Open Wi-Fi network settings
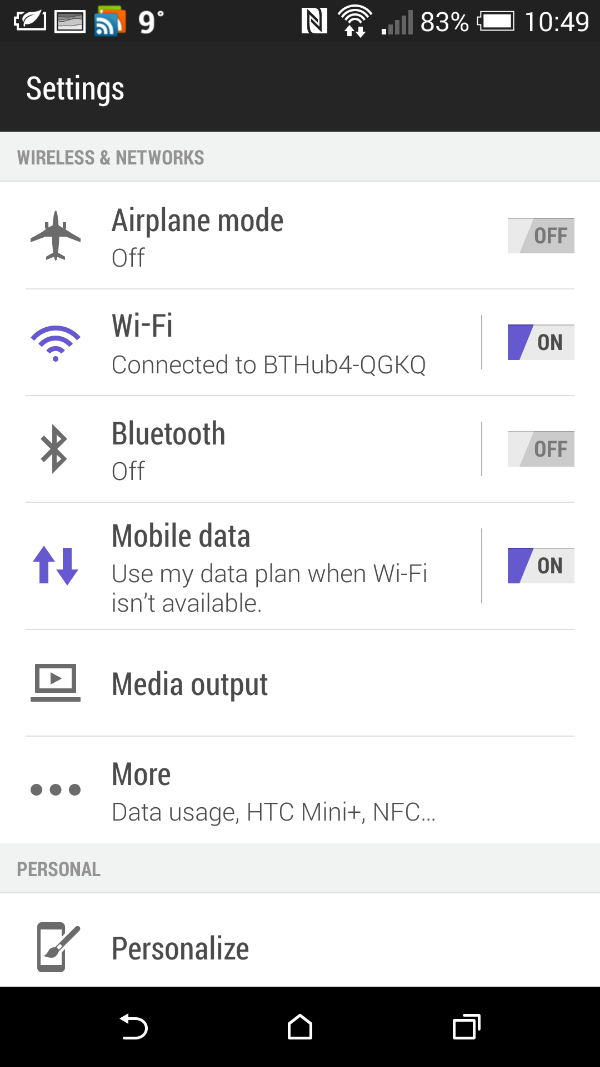This screenshot has width=600, height=1067. [x=268, y=343]
